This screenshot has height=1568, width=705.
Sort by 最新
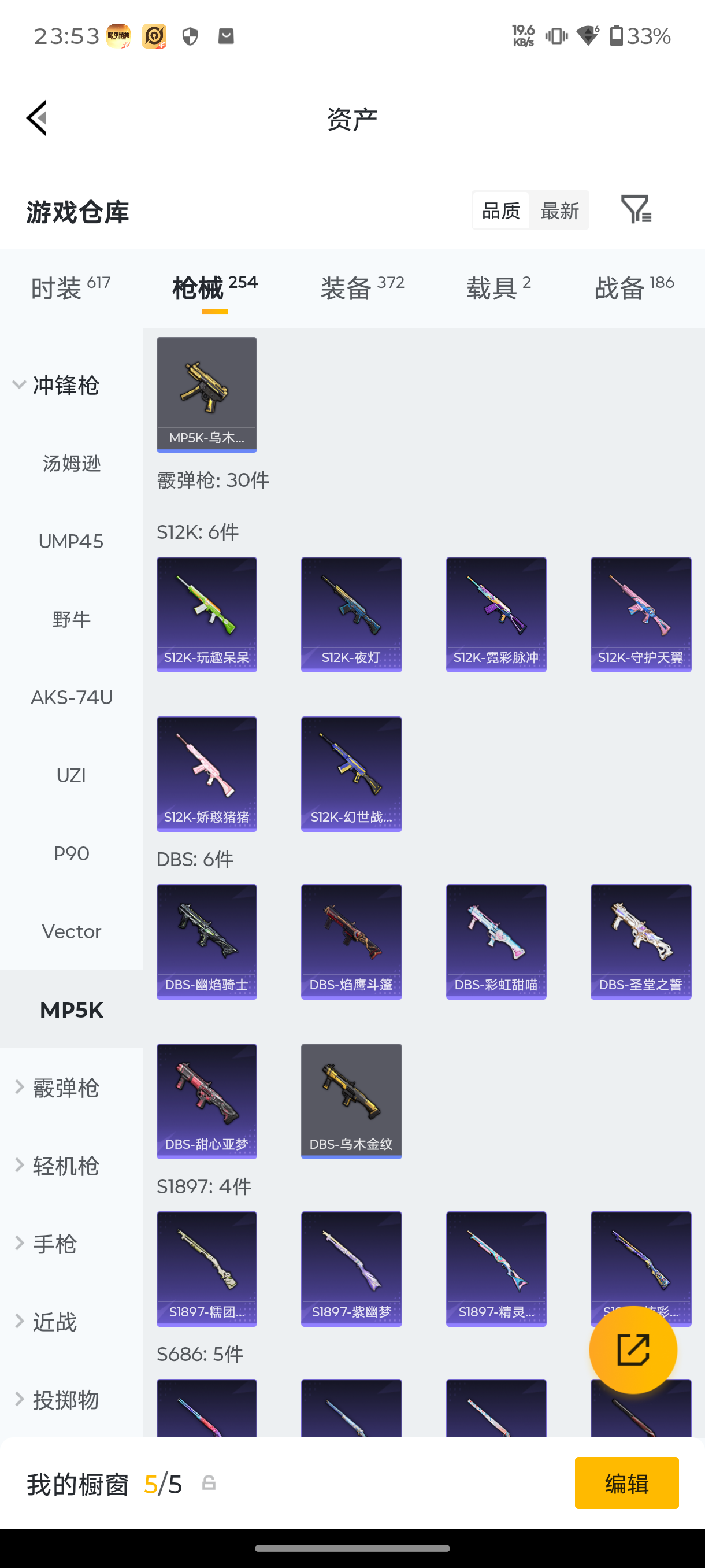559,210
